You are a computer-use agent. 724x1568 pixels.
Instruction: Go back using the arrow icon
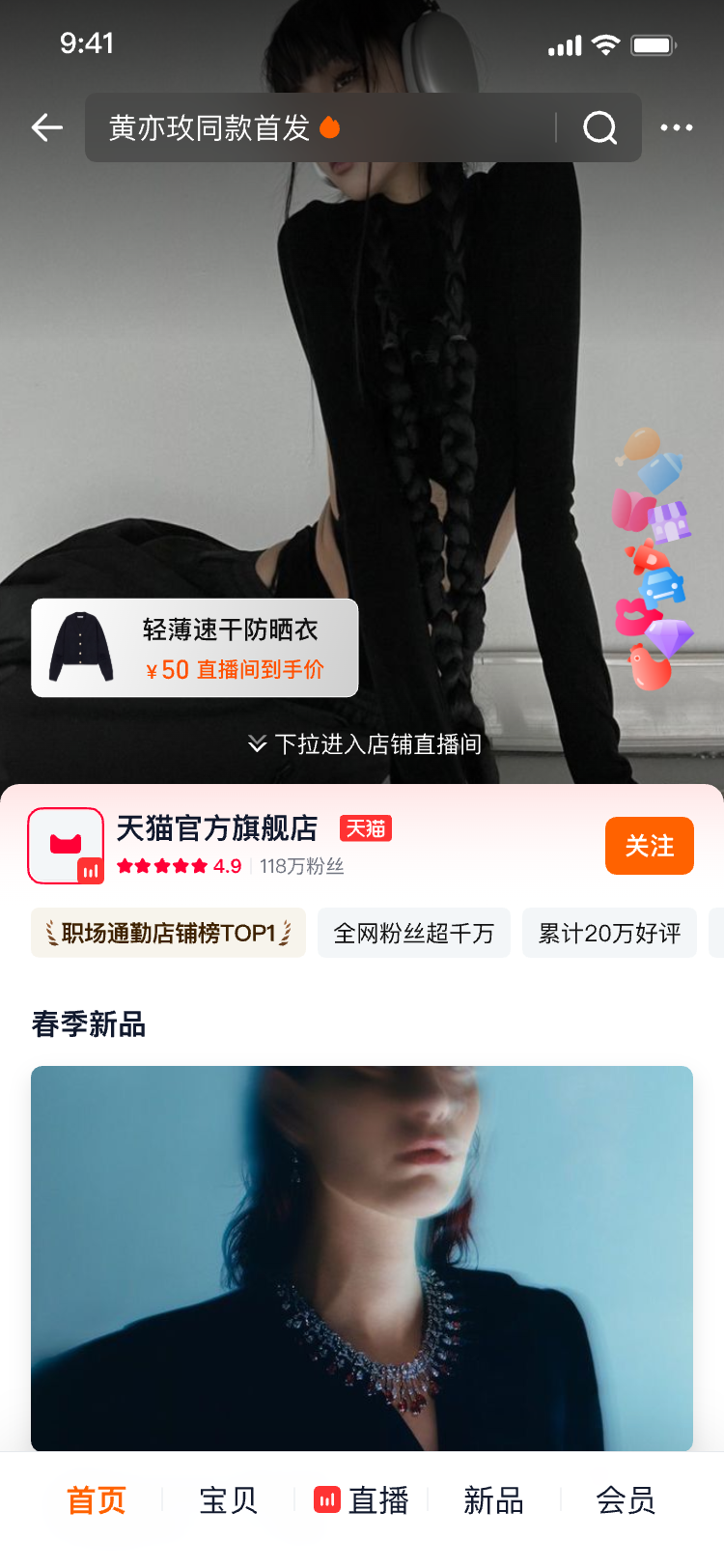pyautogui.click(x=46, y=127)
